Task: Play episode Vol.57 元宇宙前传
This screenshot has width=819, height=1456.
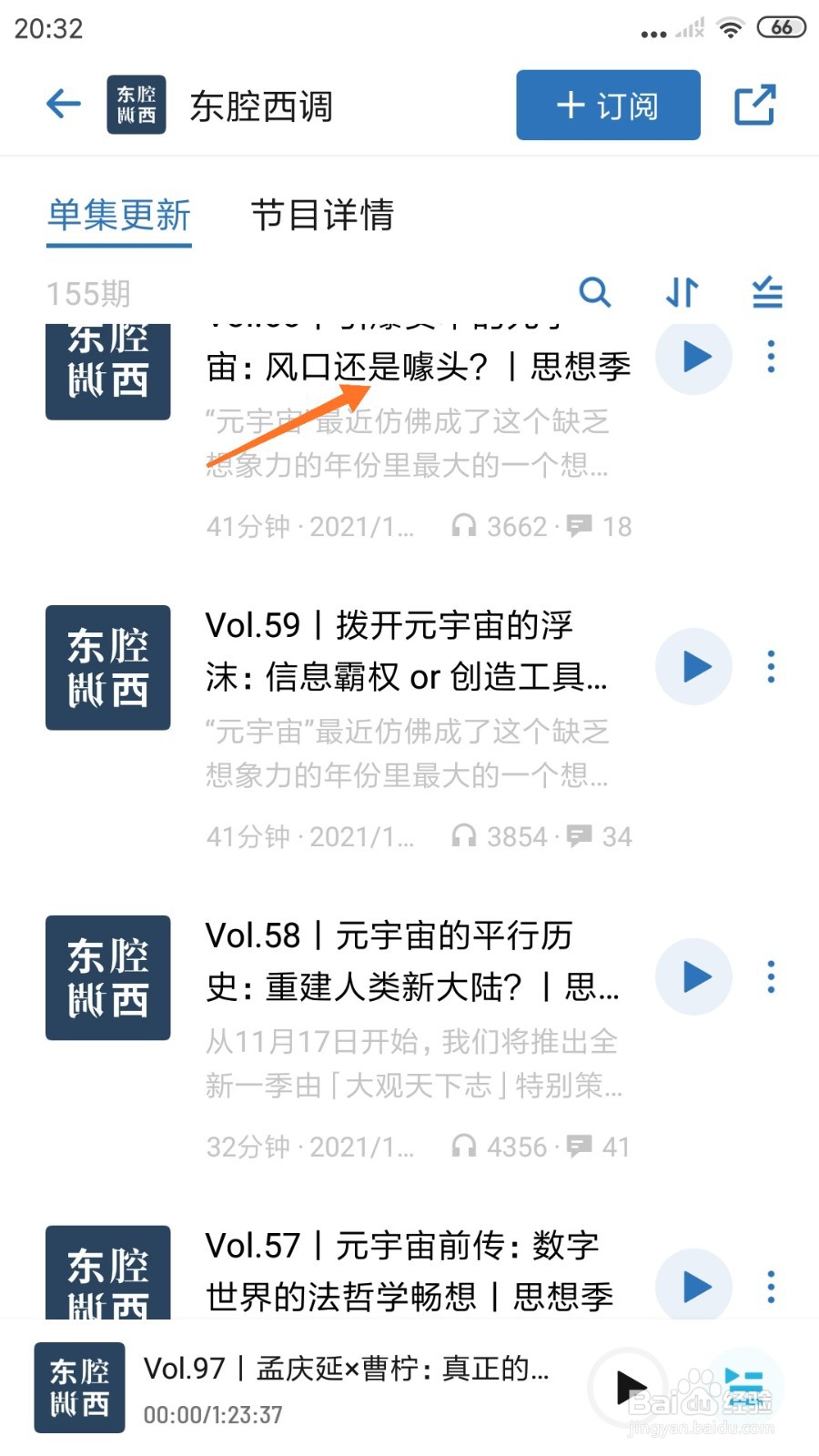Action: [693, 1287]
